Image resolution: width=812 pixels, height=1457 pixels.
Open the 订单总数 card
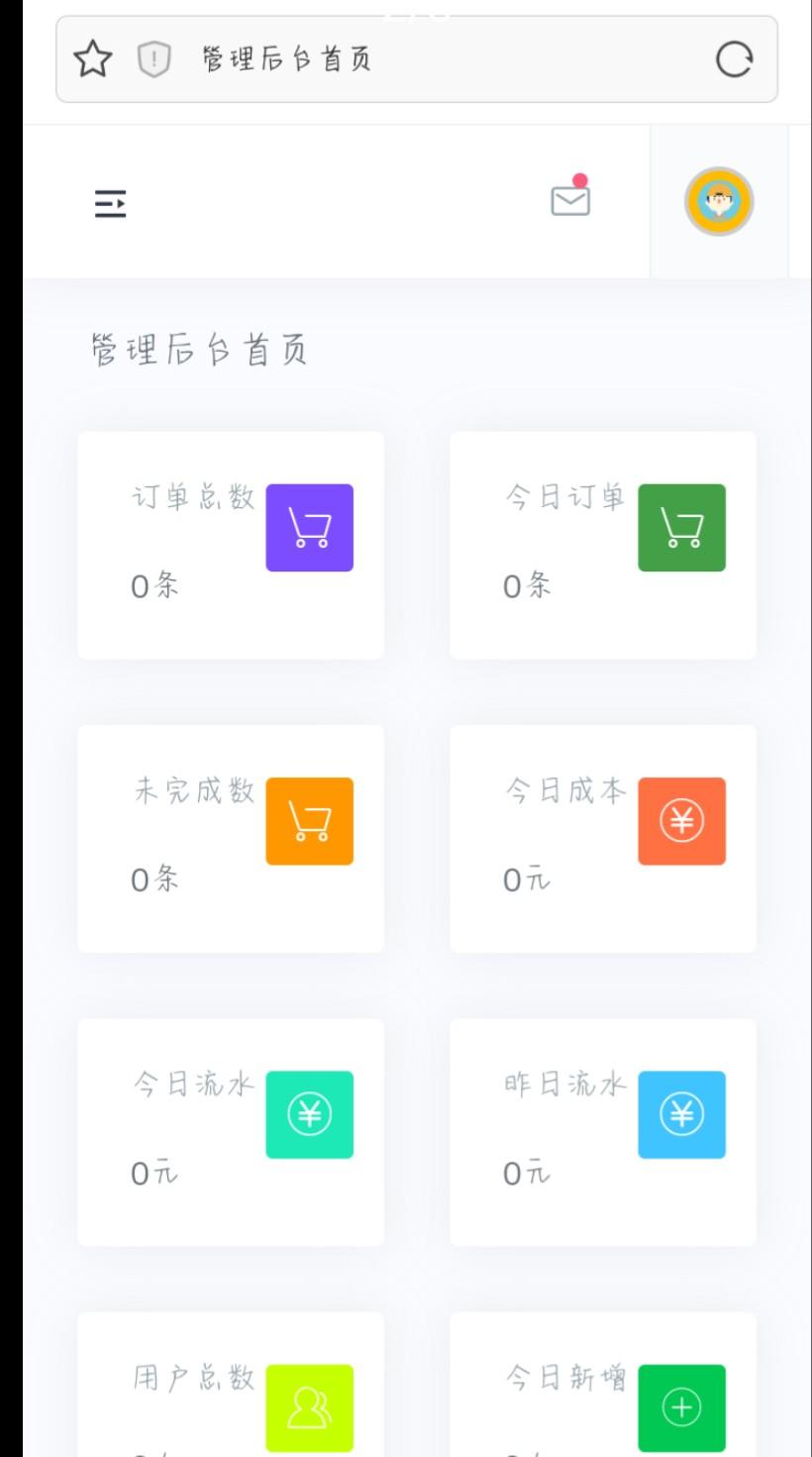(231, 545)
